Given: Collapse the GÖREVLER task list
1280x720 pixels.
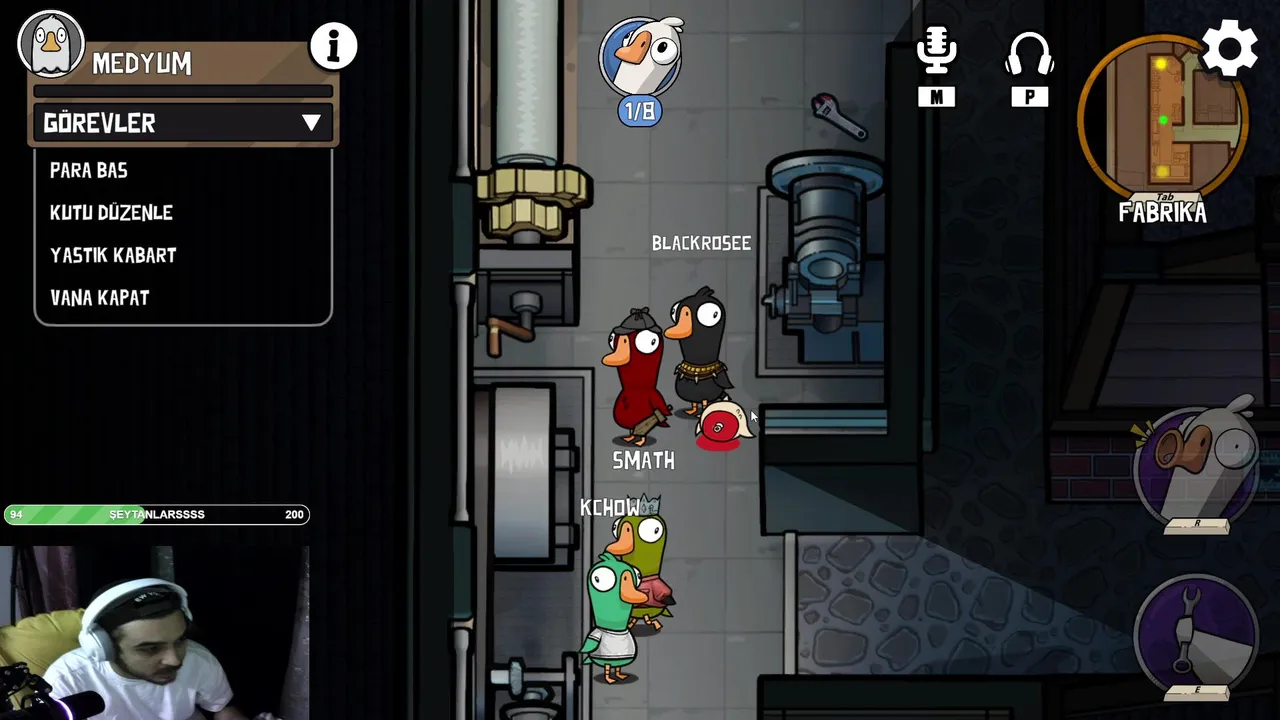Looking at the screenshot, I should tap(311, 123).
